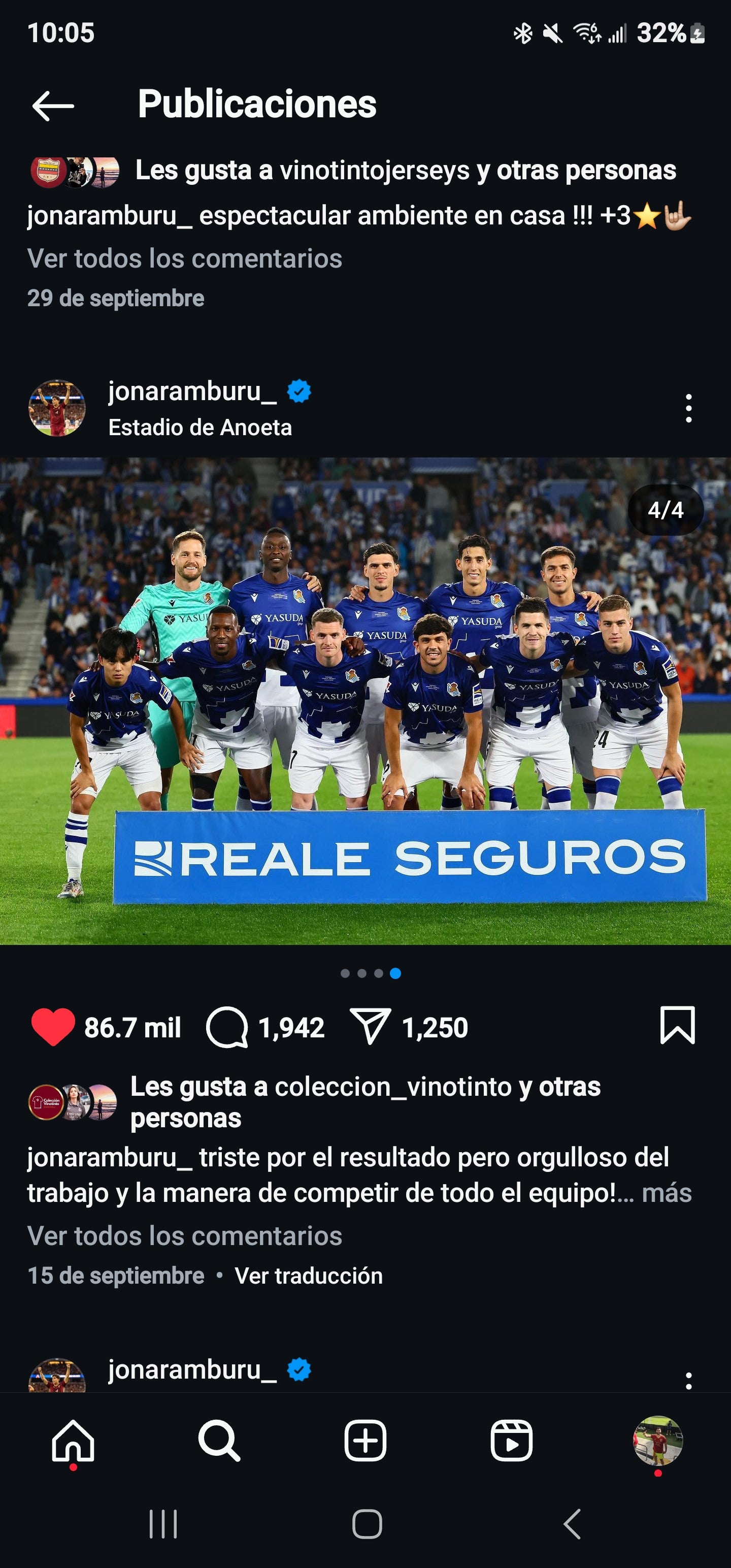Tap Ver traducción for the caption
Viewport: 731px width, 1568px height.
(309, 1276)
